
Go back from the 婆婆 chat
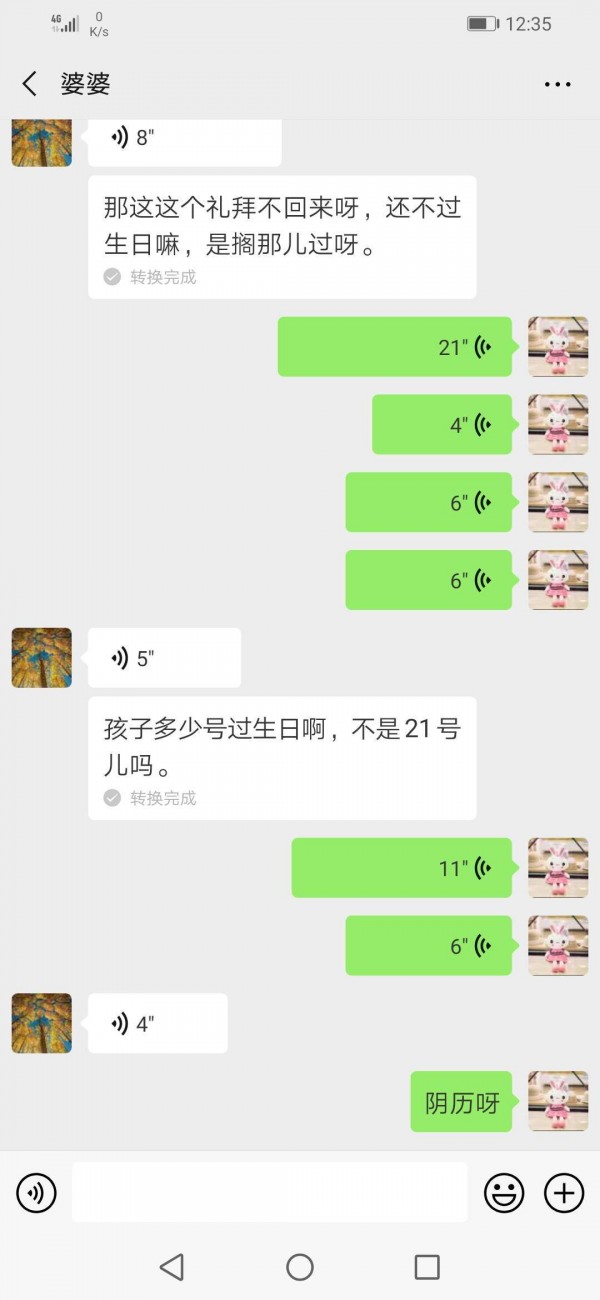click(x=30, y=84)
